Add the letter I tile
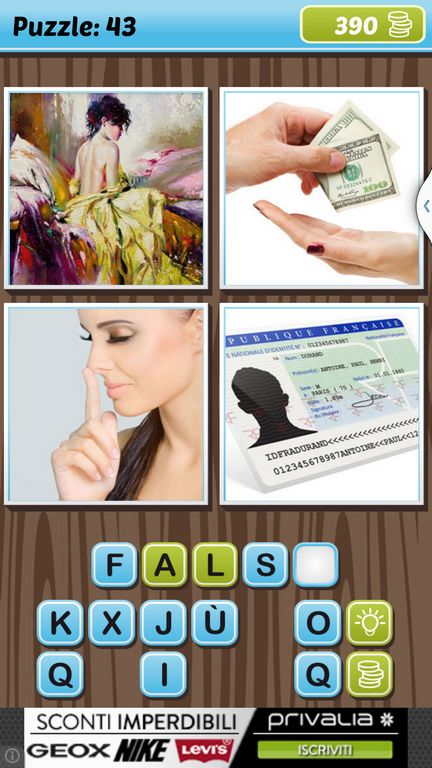 [x=163, y=674]
